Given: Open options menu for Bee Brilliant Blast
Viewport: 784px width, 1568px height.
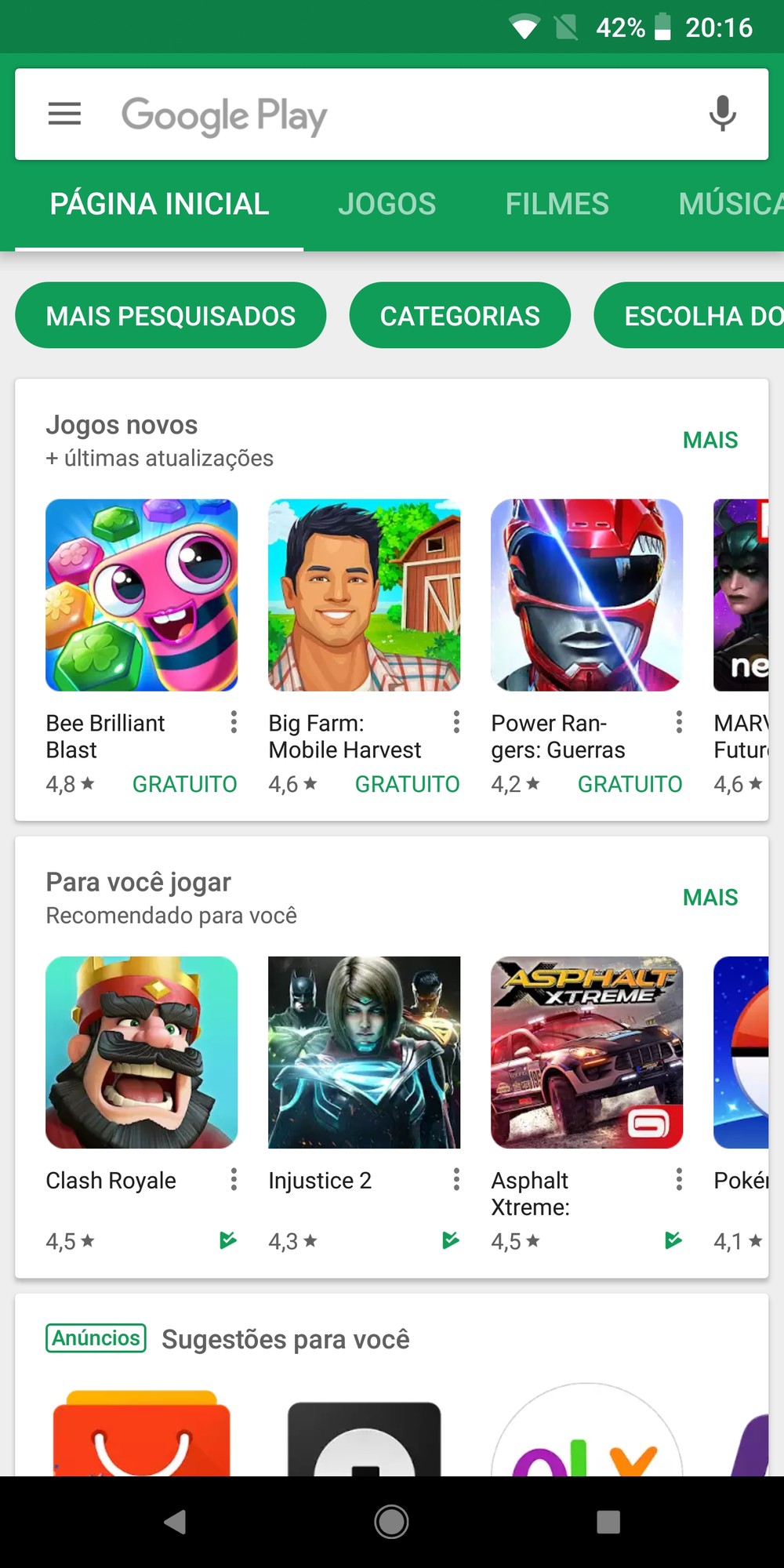Looking at the screenshot, I should 234,722.
